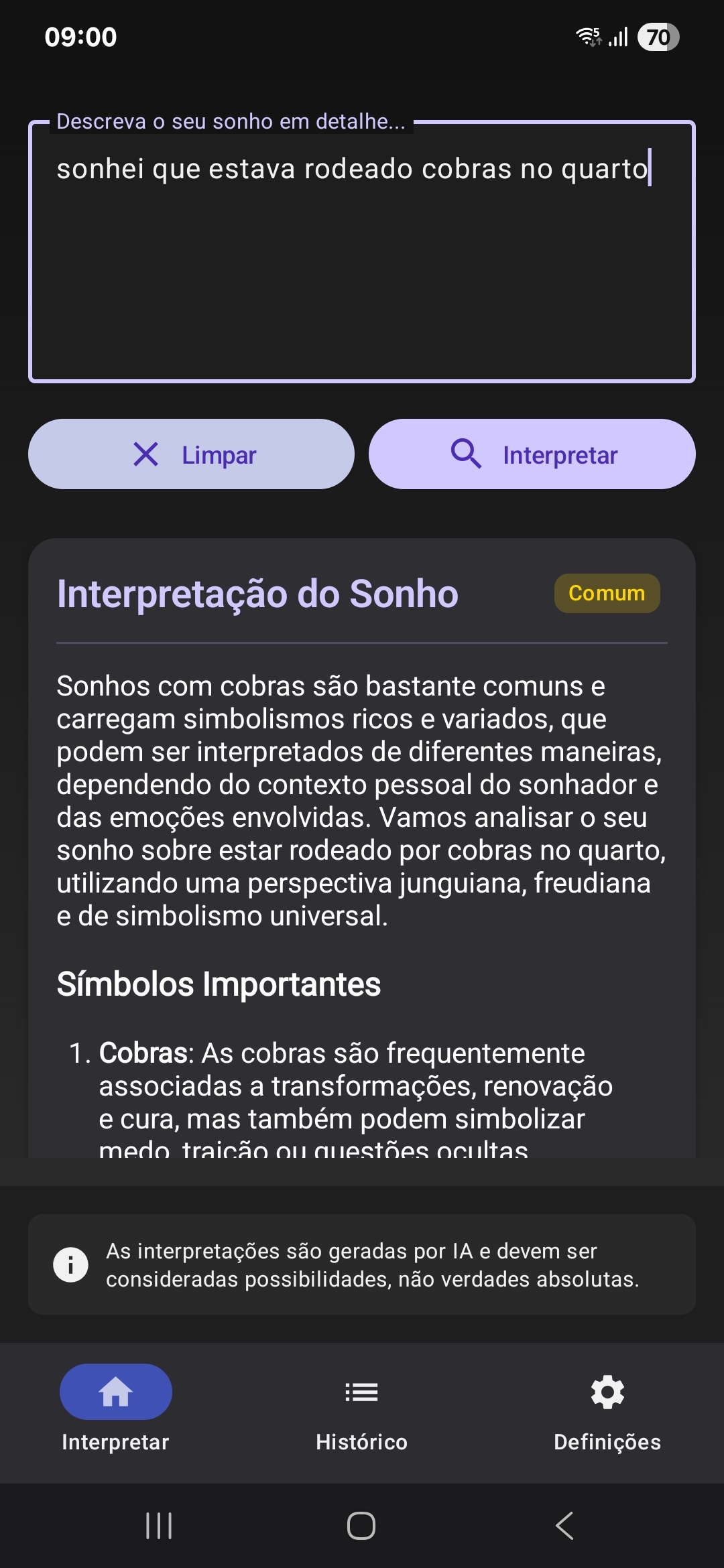The height and width of the screenshot is (1568, 724).
Task: Select the Interpretar home tab
Action: tap(116, 1410)
